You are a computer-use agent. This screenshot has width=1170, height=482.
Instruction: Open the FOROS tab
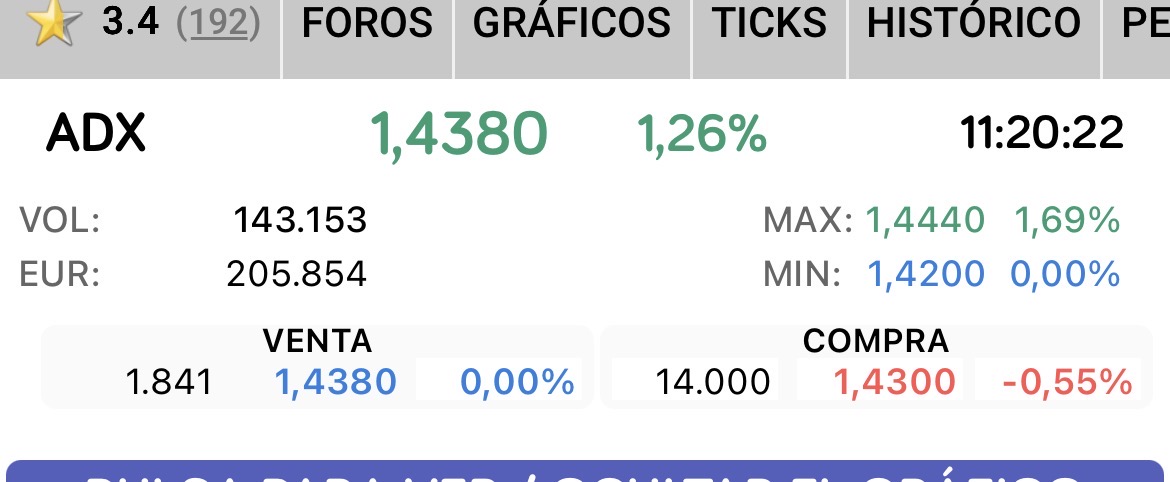tap(367, 24)
